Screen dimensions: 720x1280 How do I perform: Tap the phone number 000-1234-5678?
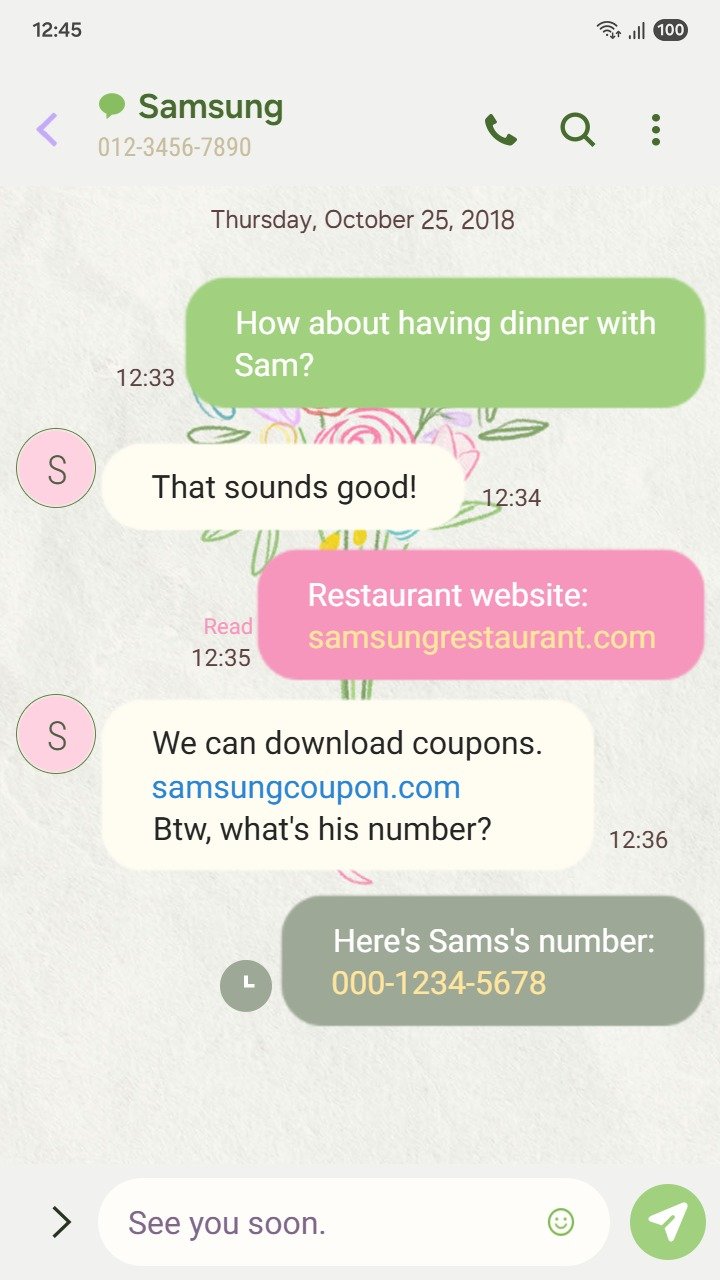(439, 983)
